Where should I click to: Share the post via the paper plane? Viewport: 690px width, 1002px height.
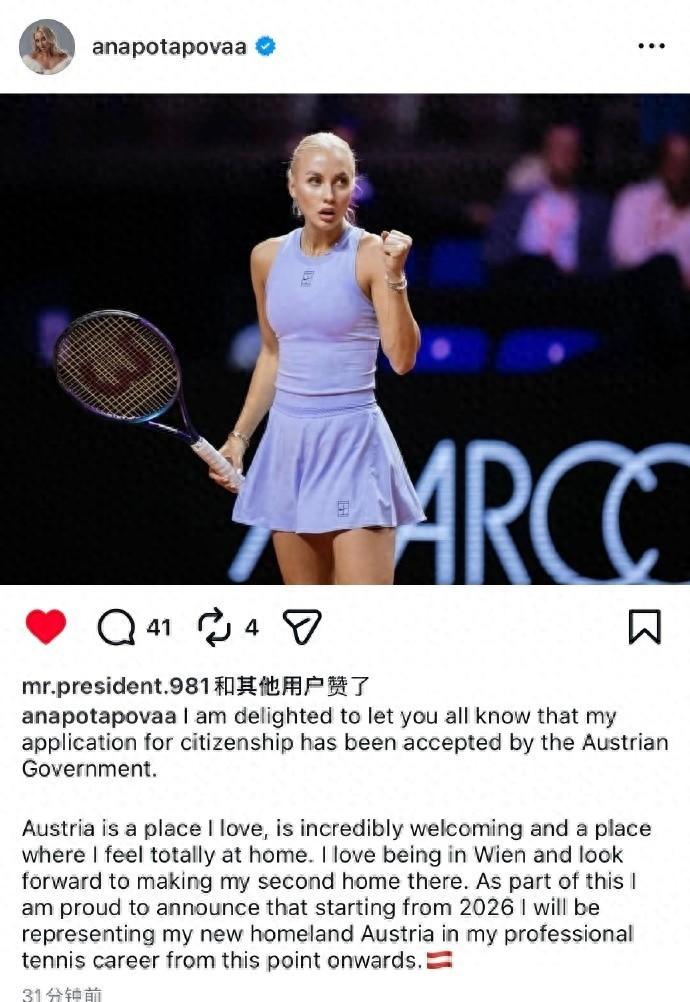pyautogui.click(x=301, y=627)
